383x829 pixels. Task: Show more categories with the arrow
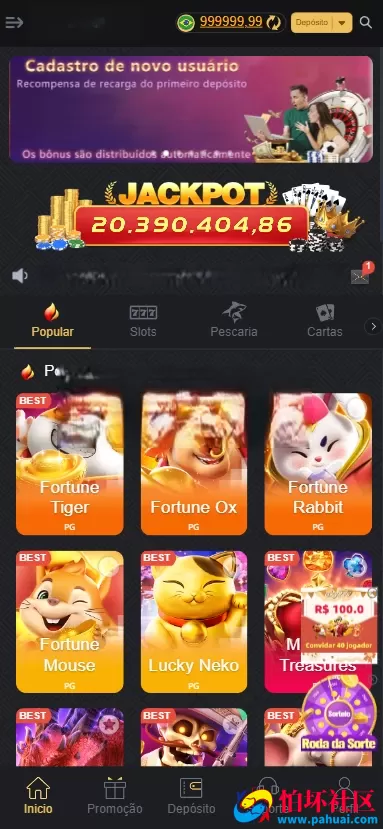pyautogui.click(x=373, y=326)
